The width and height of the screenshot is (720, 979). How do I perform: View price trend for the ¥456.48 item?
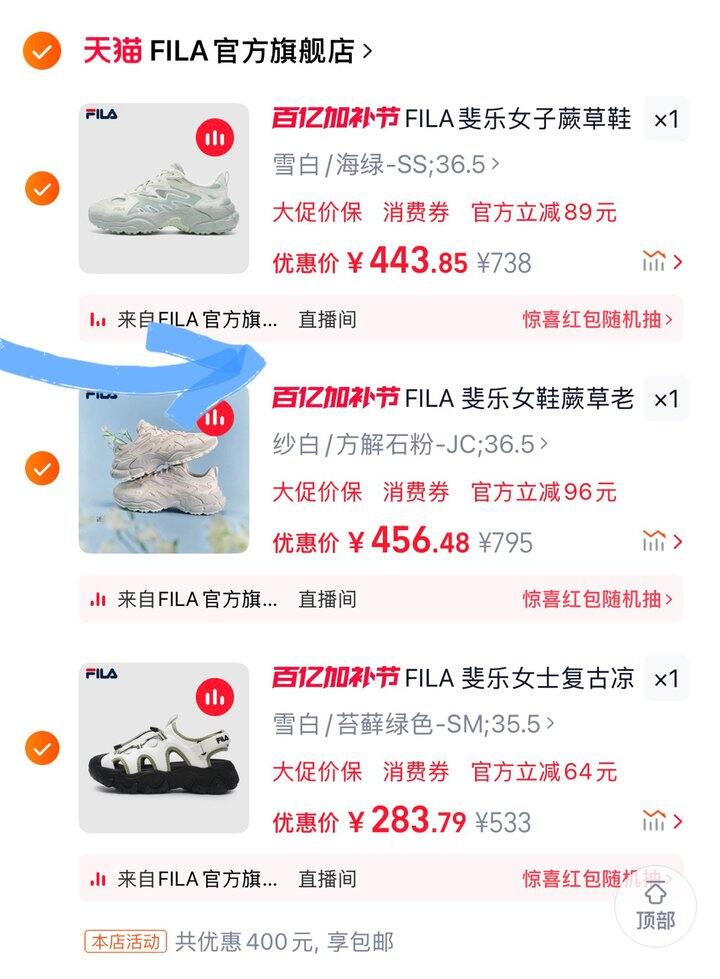coord(662,542)
